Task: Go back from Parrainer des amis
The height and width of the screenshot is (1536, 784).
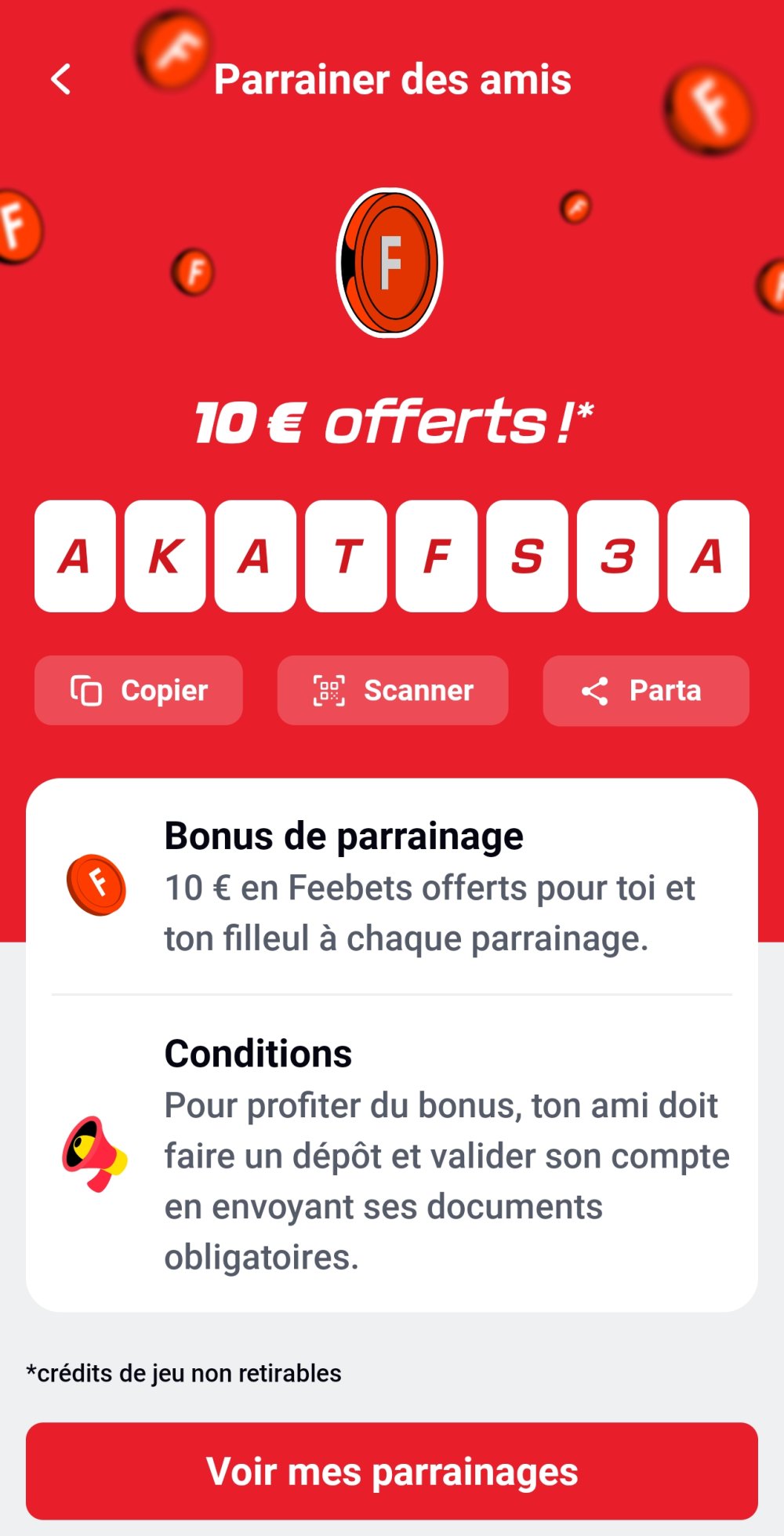Action: (60, 79)
